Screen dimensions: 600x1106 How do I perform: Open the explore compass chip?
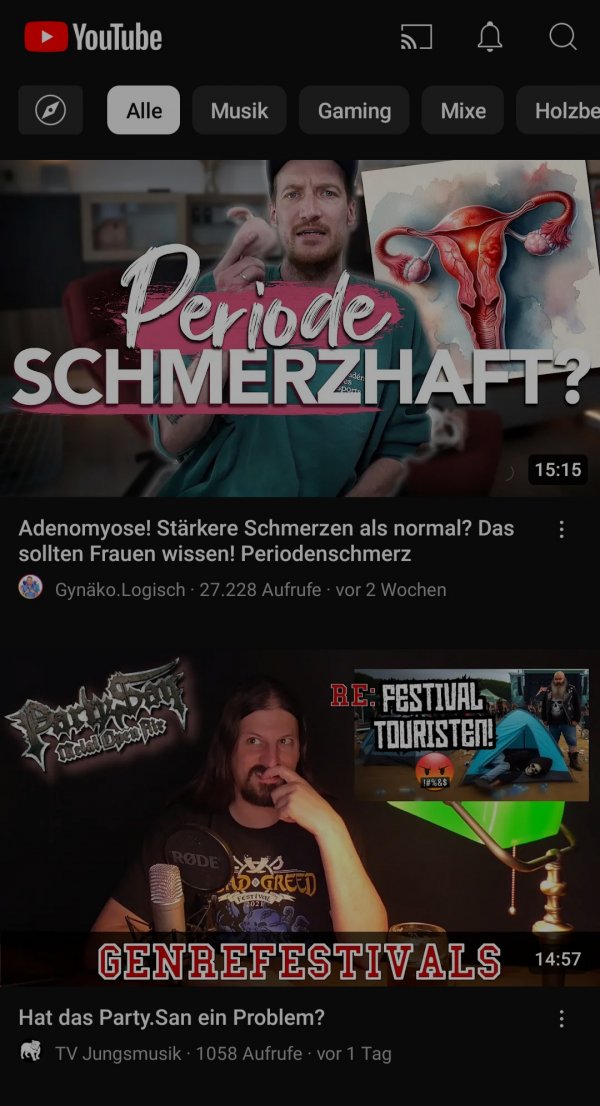[x=50, y=110]
